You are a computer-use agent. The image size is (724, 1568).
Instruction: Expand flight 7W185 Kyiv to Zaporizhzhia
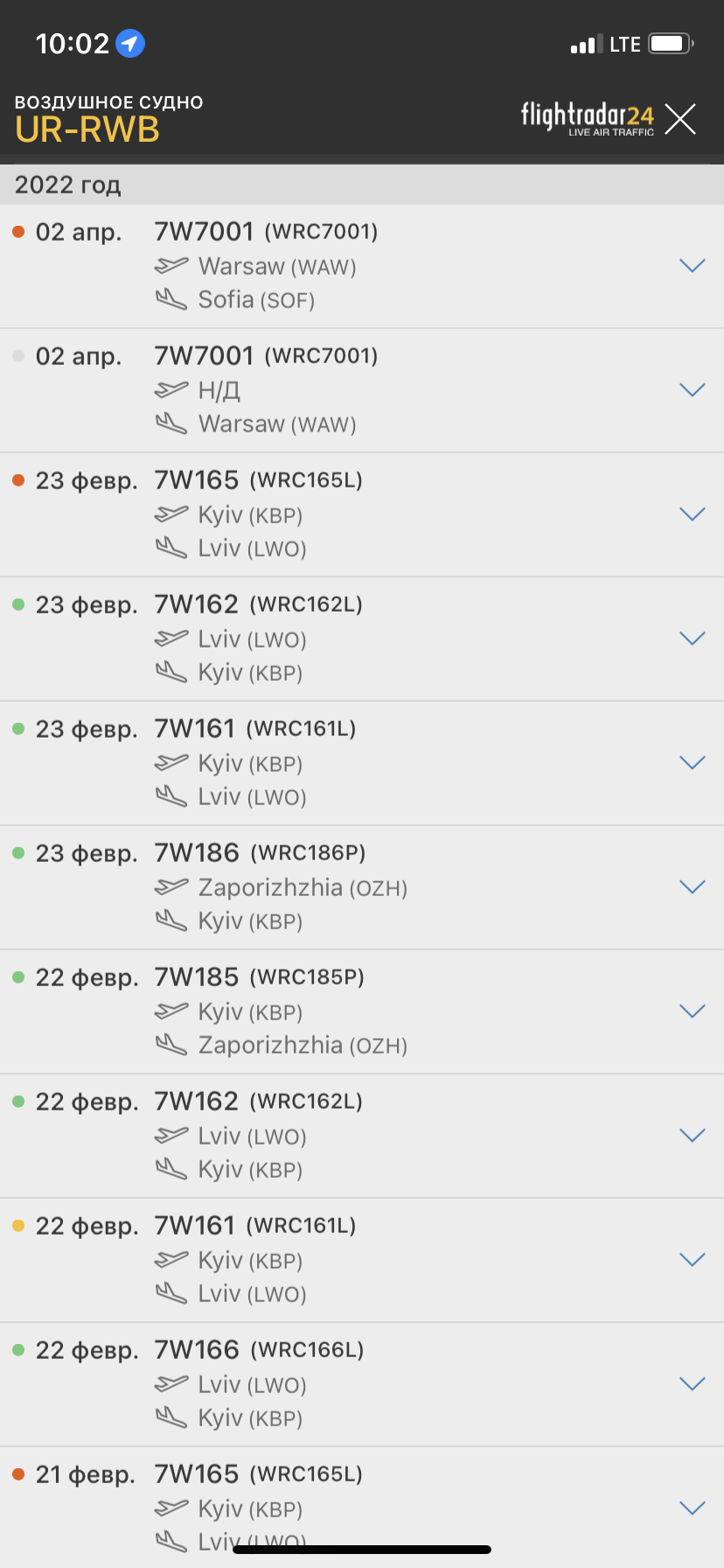pyautogui.click(x=692, y=1011)
